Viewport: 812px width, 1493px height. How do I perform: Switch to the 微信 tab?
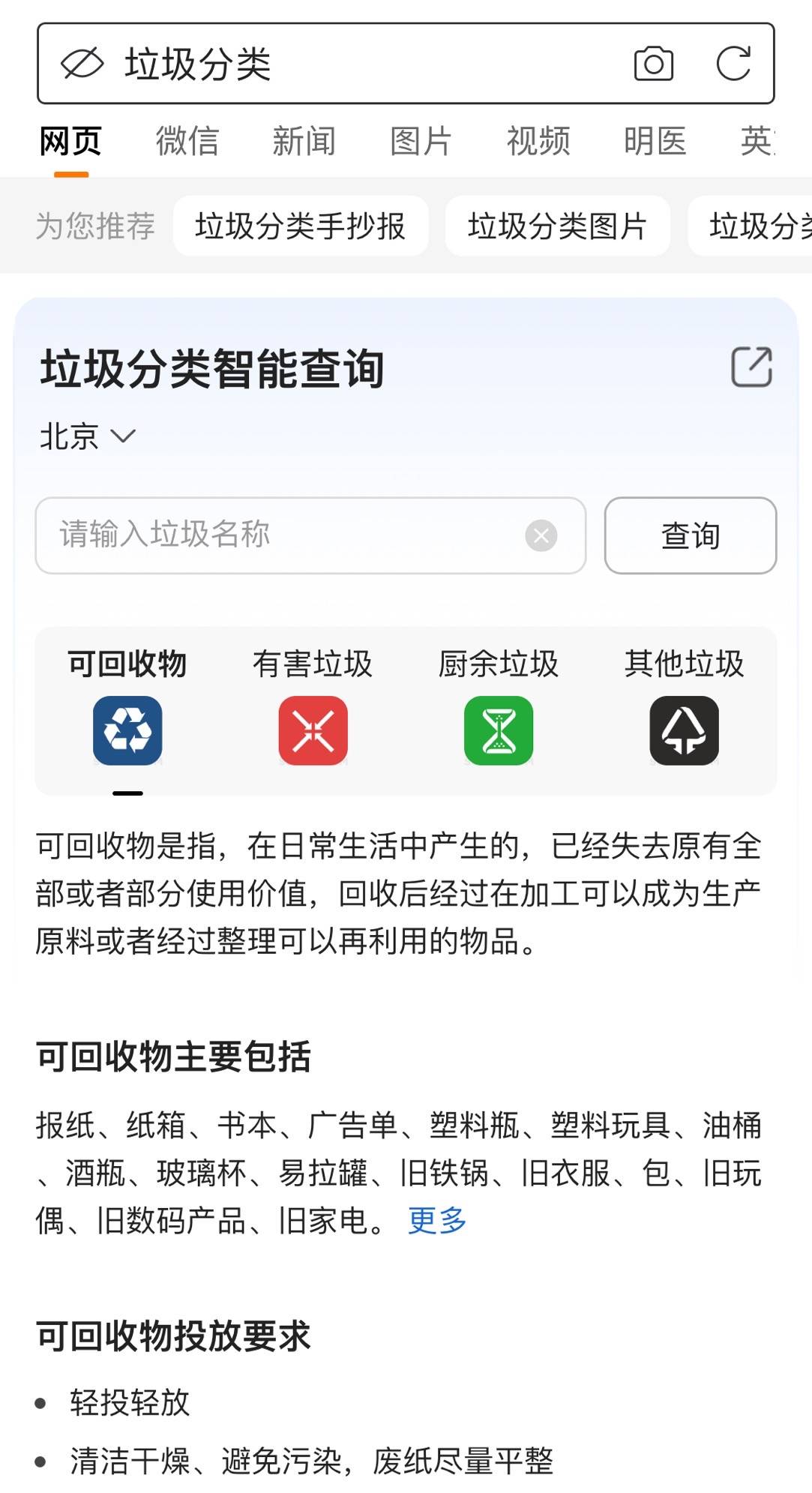pos(187,141)
